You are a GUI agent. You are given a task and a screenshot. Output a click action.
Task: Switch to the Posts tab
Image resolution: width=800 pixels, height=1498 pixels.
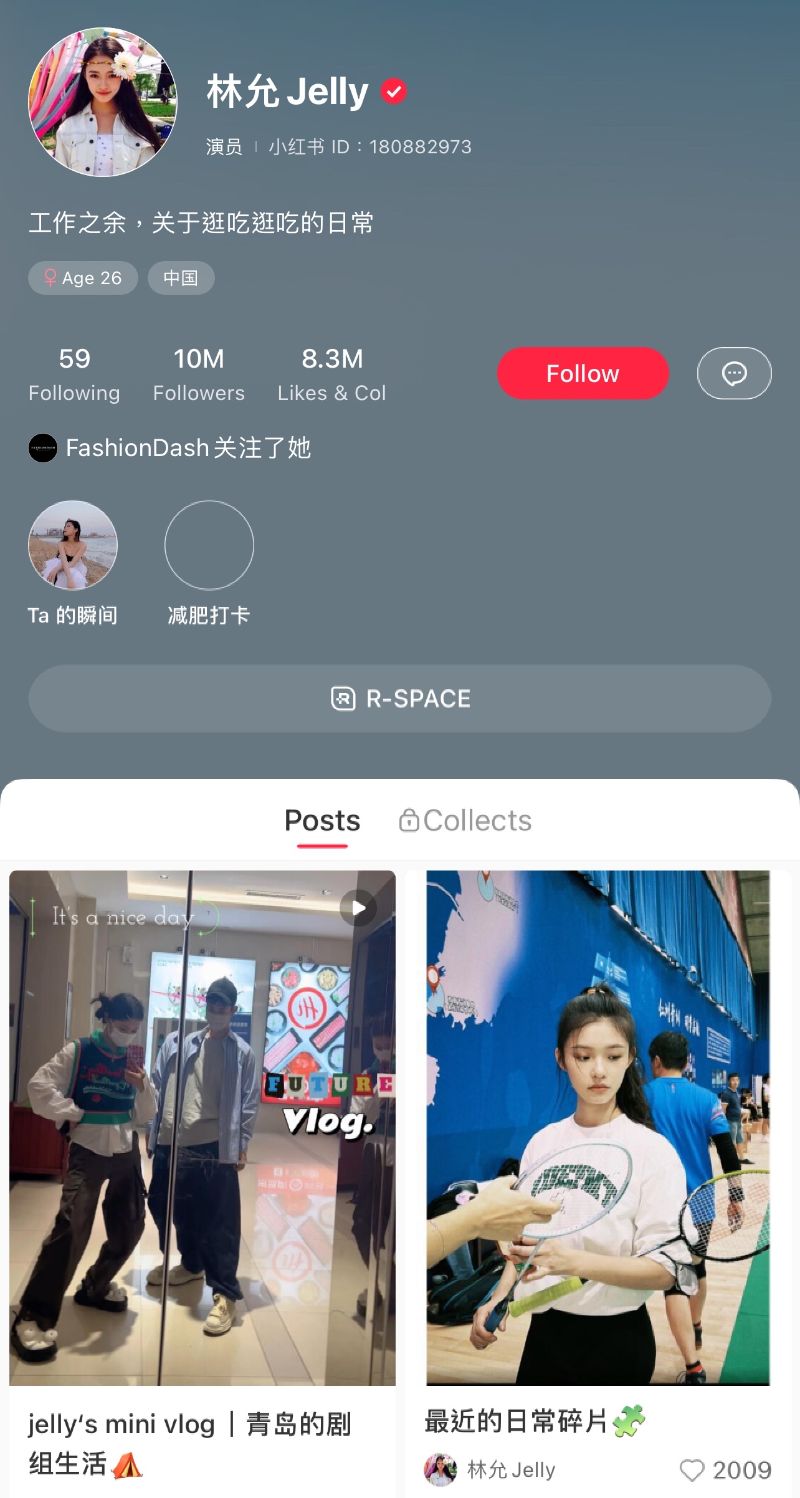pos(322,821)
